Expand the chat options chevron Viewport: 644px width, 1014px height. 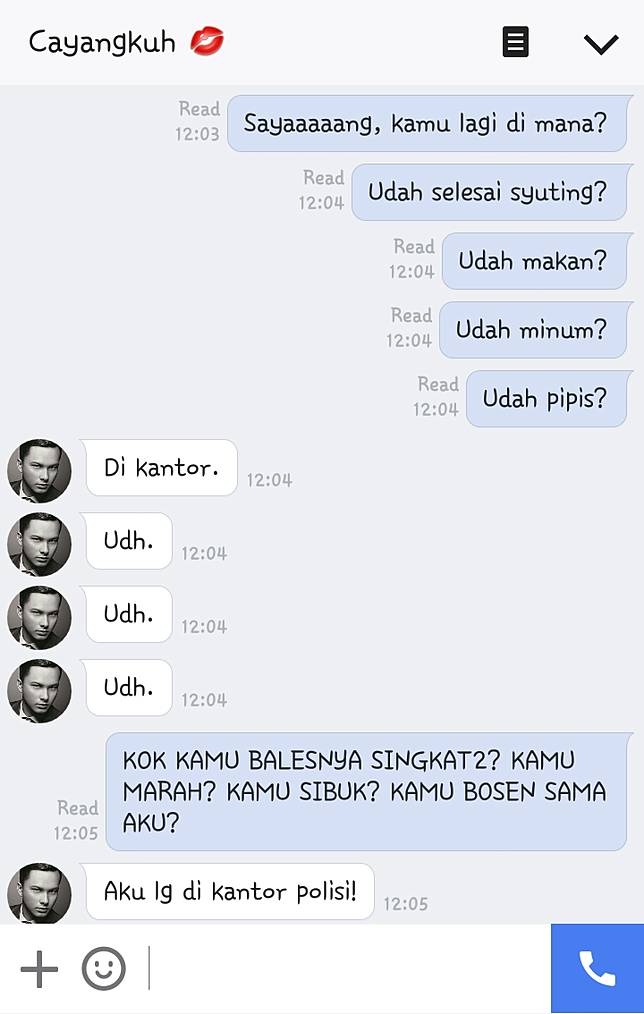[601, 44]
